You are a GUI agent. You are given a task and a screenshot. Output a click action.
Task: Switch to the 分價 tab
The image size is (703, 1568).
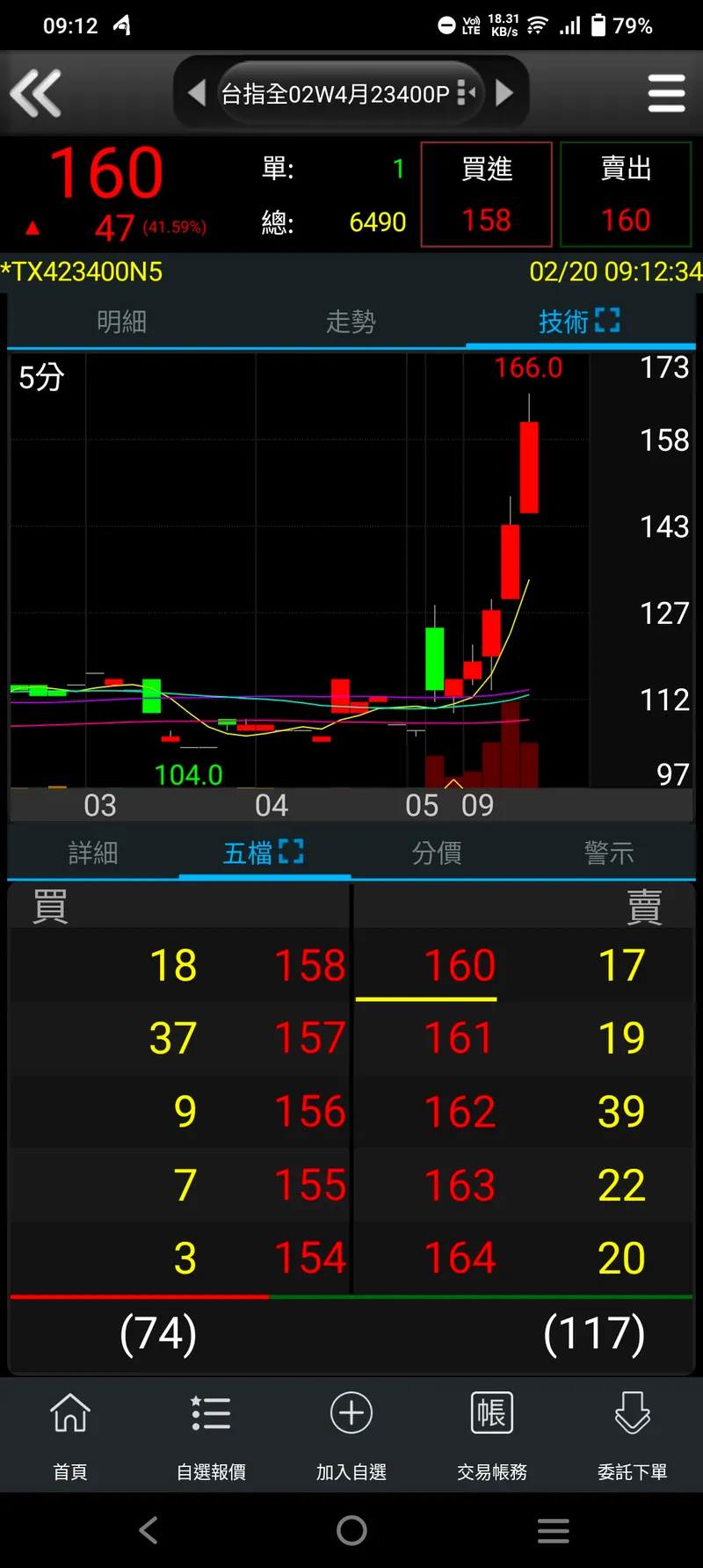[437, 853]
